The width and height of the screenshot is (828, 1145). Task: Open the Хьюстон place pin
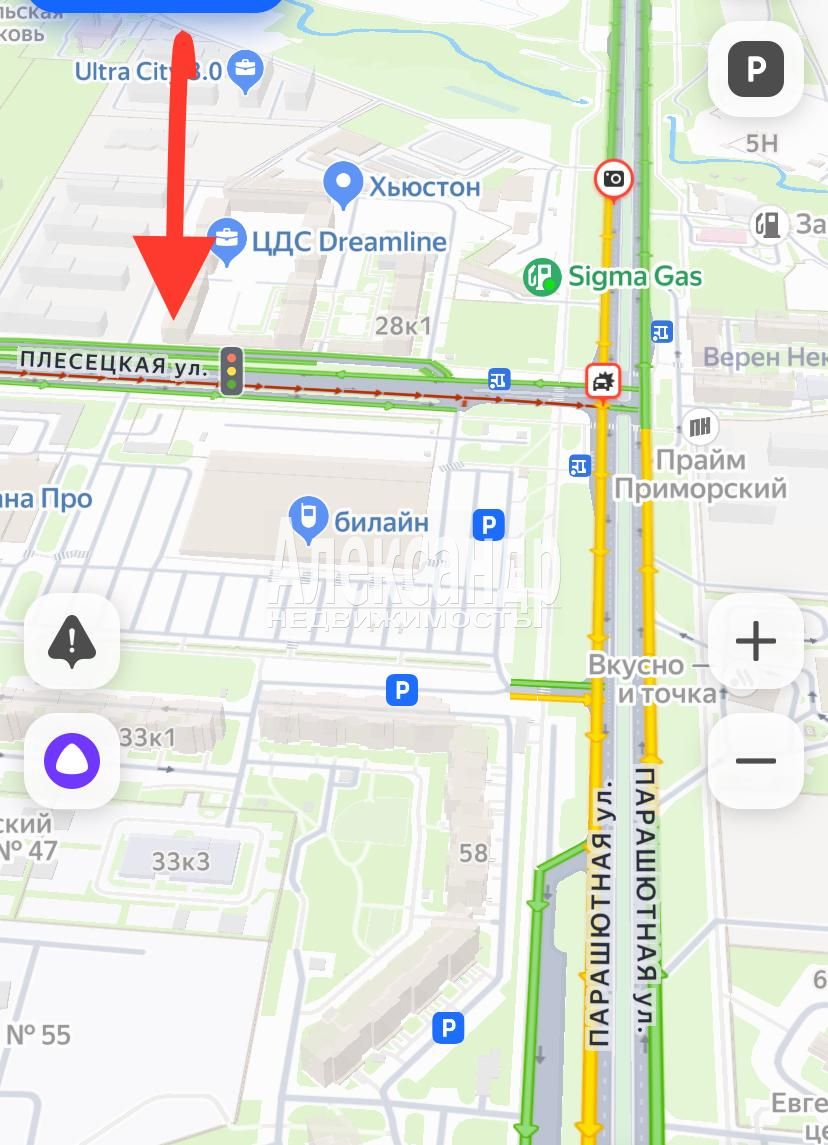[343, 184]
